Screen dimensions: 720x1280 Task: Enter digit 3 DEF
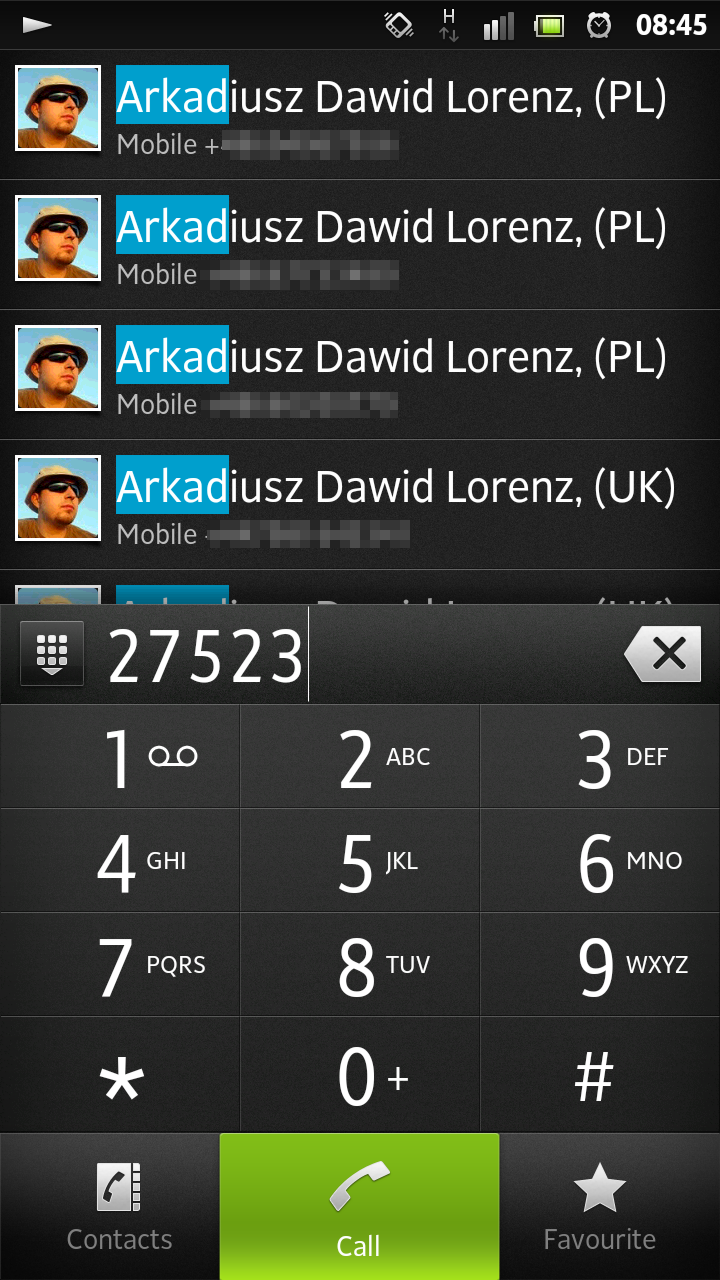[600, 757]
